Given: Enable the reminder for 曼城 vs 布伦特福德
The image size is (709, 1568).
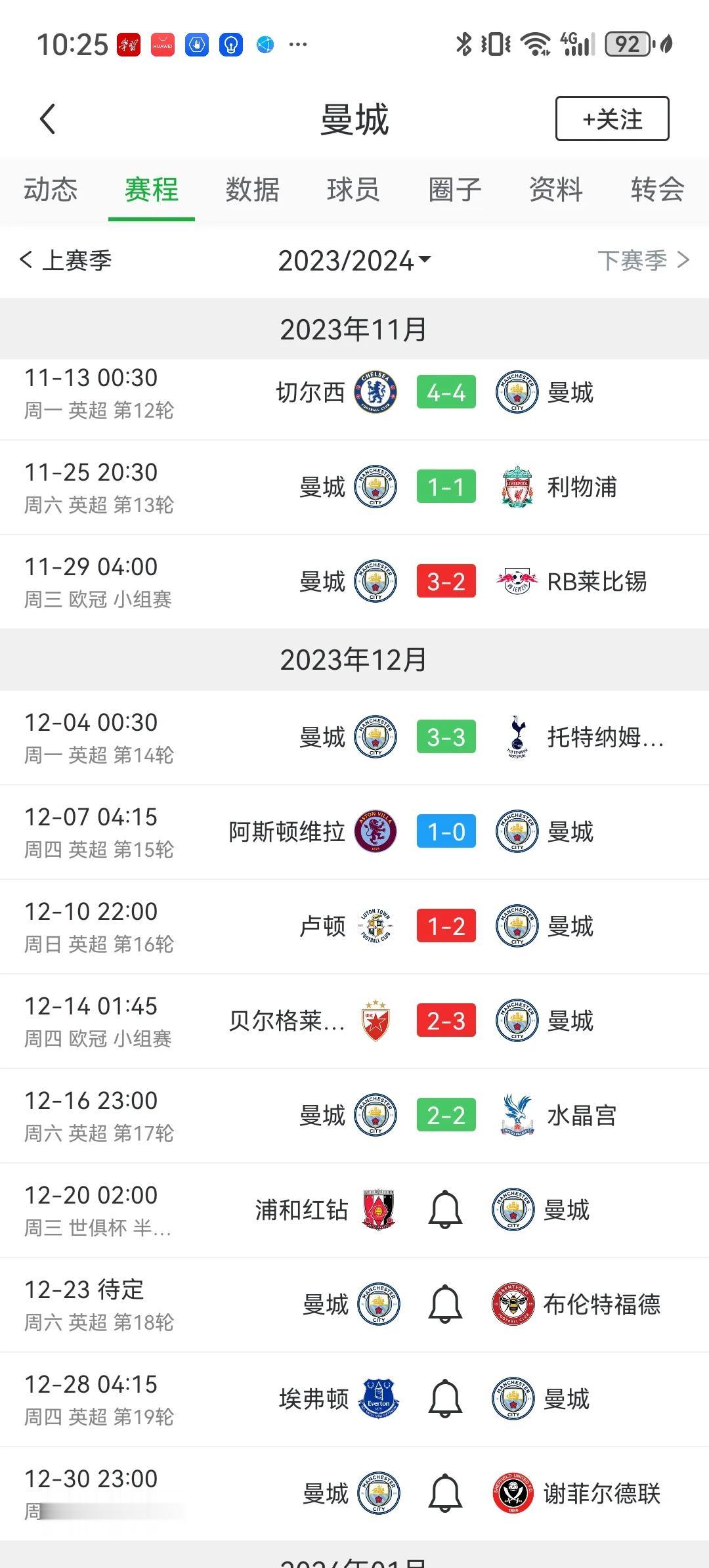Looking at the screenshot, I should (445, 1305).
